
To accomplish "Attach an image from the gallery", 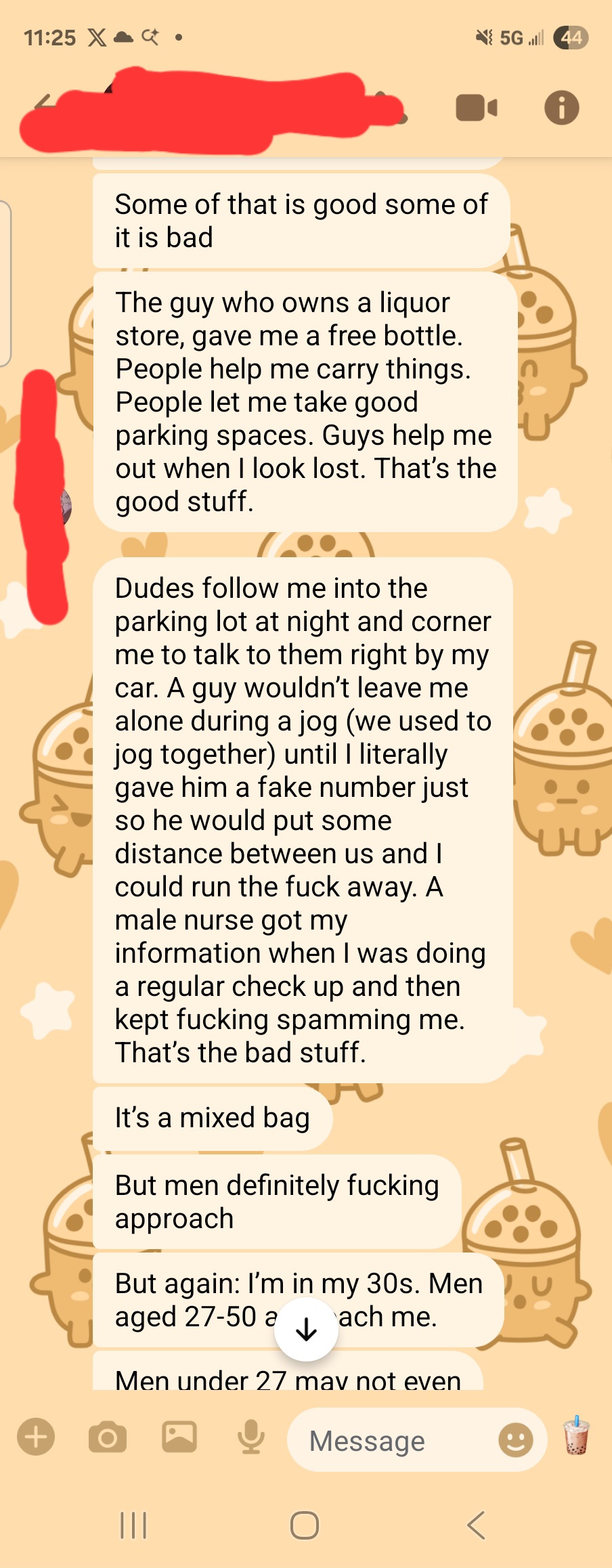I will click(179, 1437).
